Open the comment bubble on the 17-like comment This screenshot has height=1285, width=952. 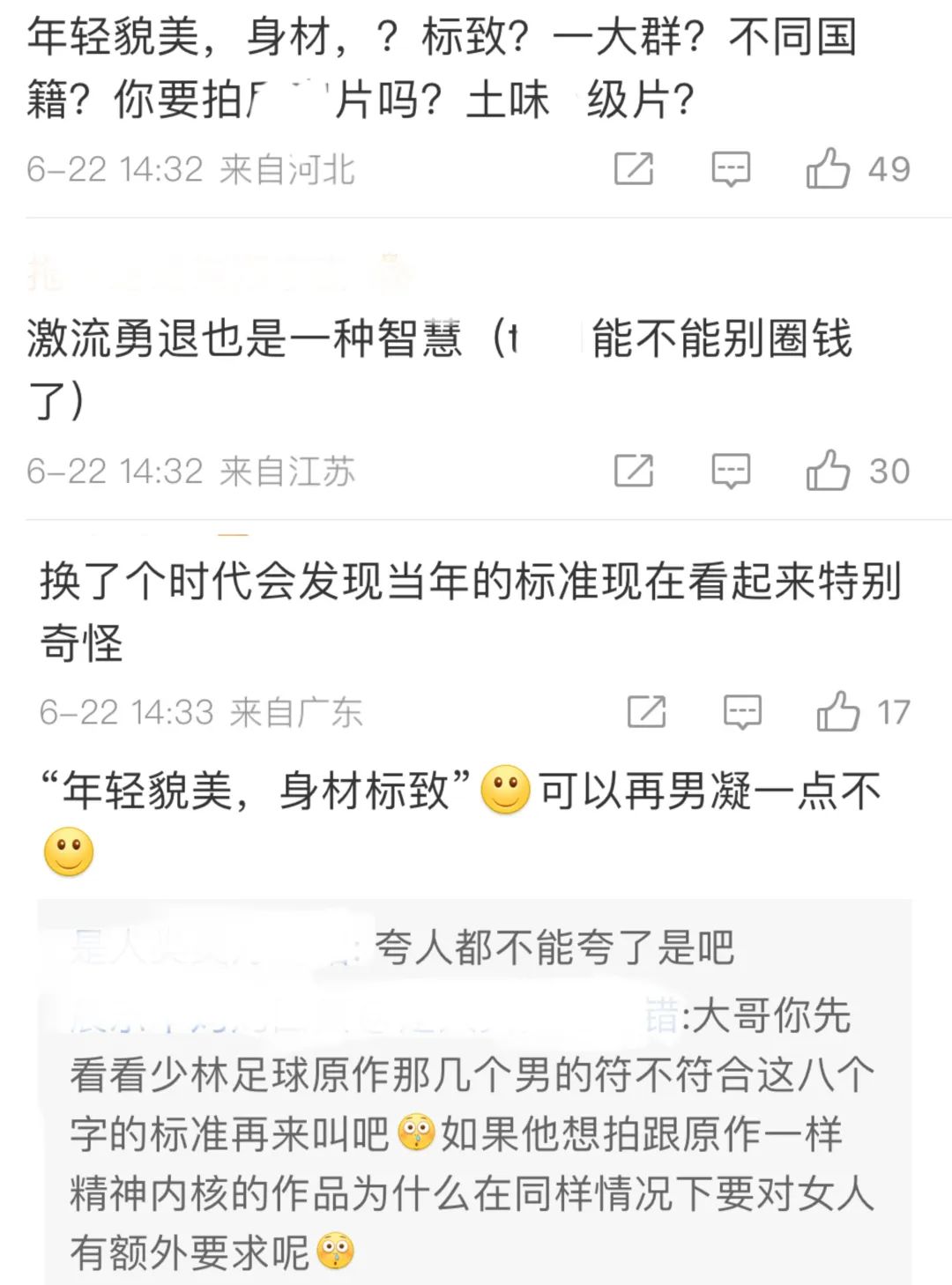pos(745,711)
